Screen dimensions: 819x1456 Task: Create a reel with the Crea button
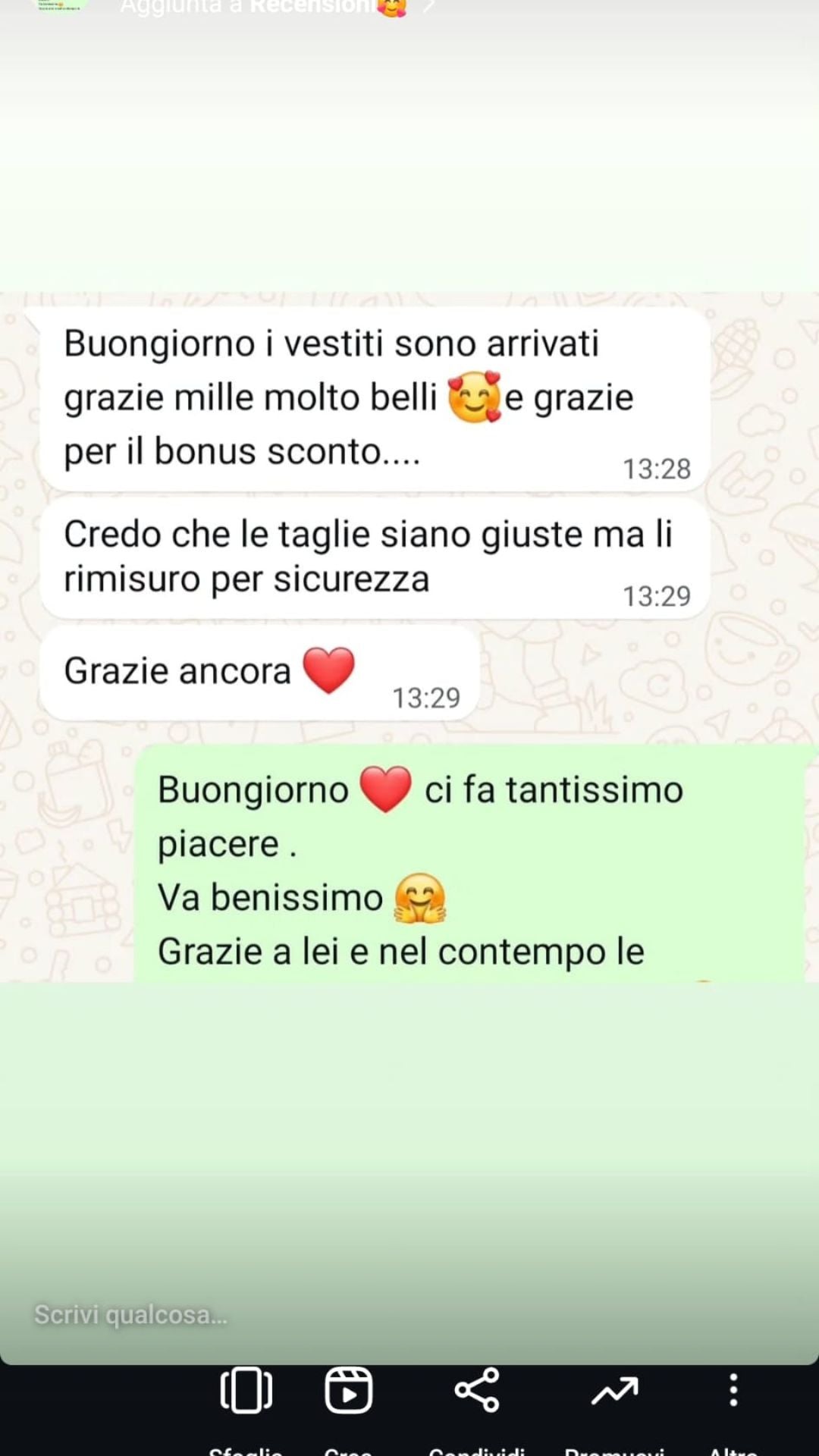(x=348, y=1392)
